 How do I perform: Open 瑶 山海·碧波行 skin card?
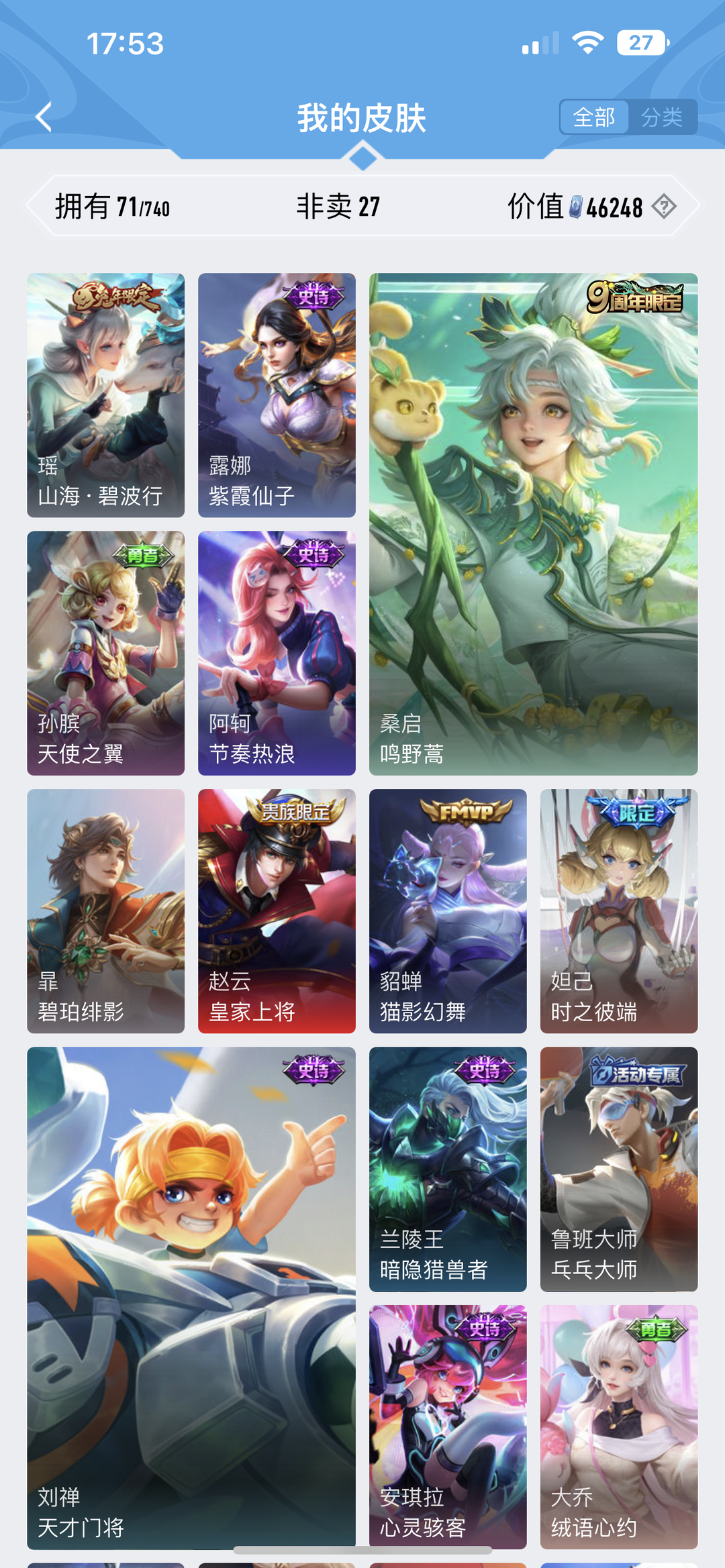[x=105, y=395]
